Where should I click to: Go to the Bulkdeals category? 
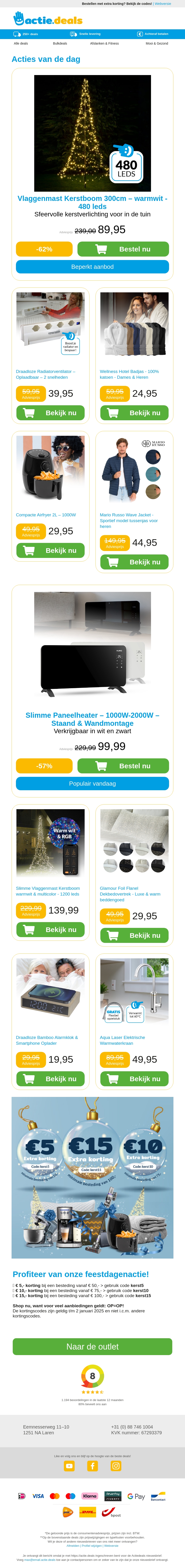[x=60, y=44]
